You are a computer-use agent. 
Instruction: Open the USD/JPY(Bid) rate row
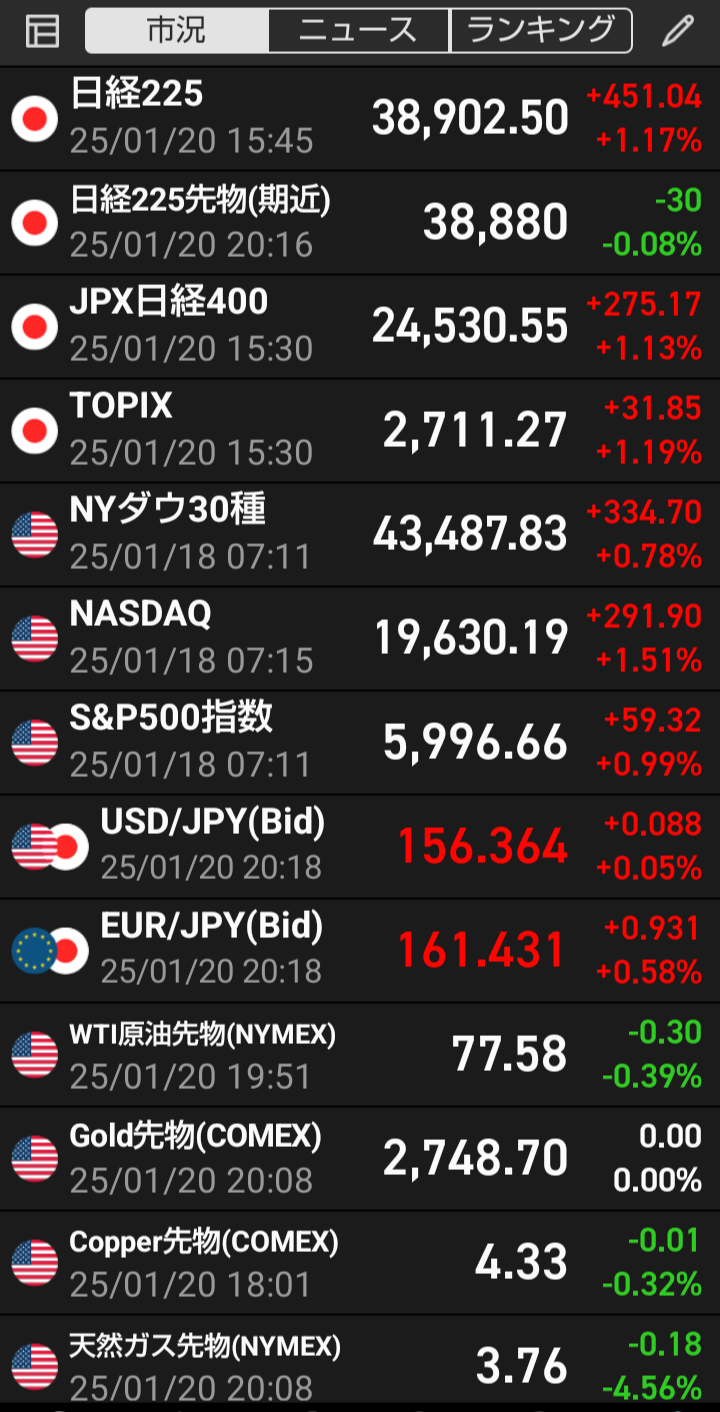click(360, 847)
